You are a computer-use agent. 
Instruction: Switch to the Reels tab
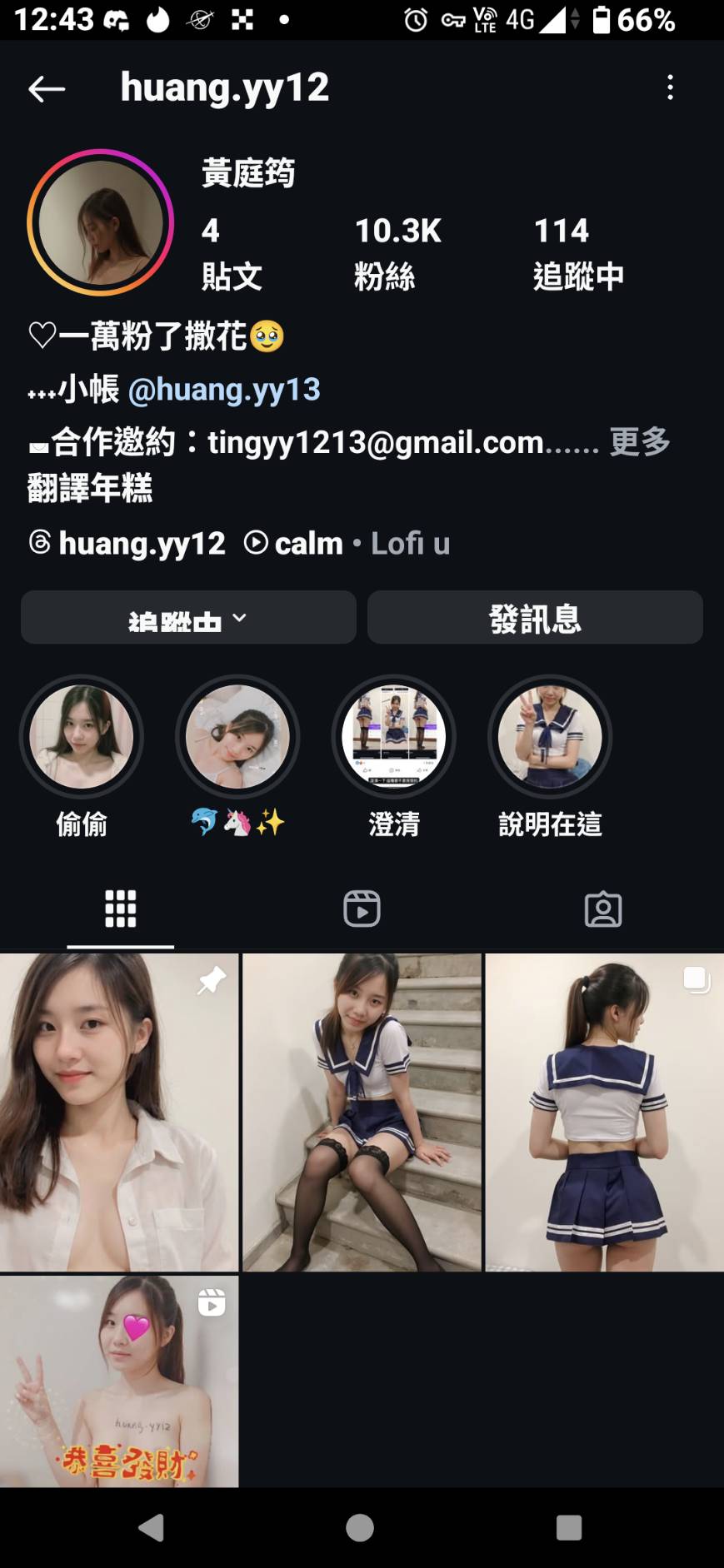[362, 908]
